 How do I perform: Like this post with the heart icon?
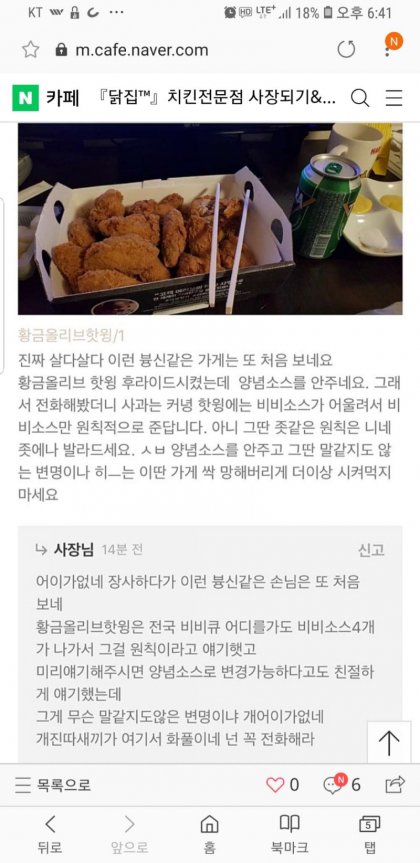(x=282, y=785)
